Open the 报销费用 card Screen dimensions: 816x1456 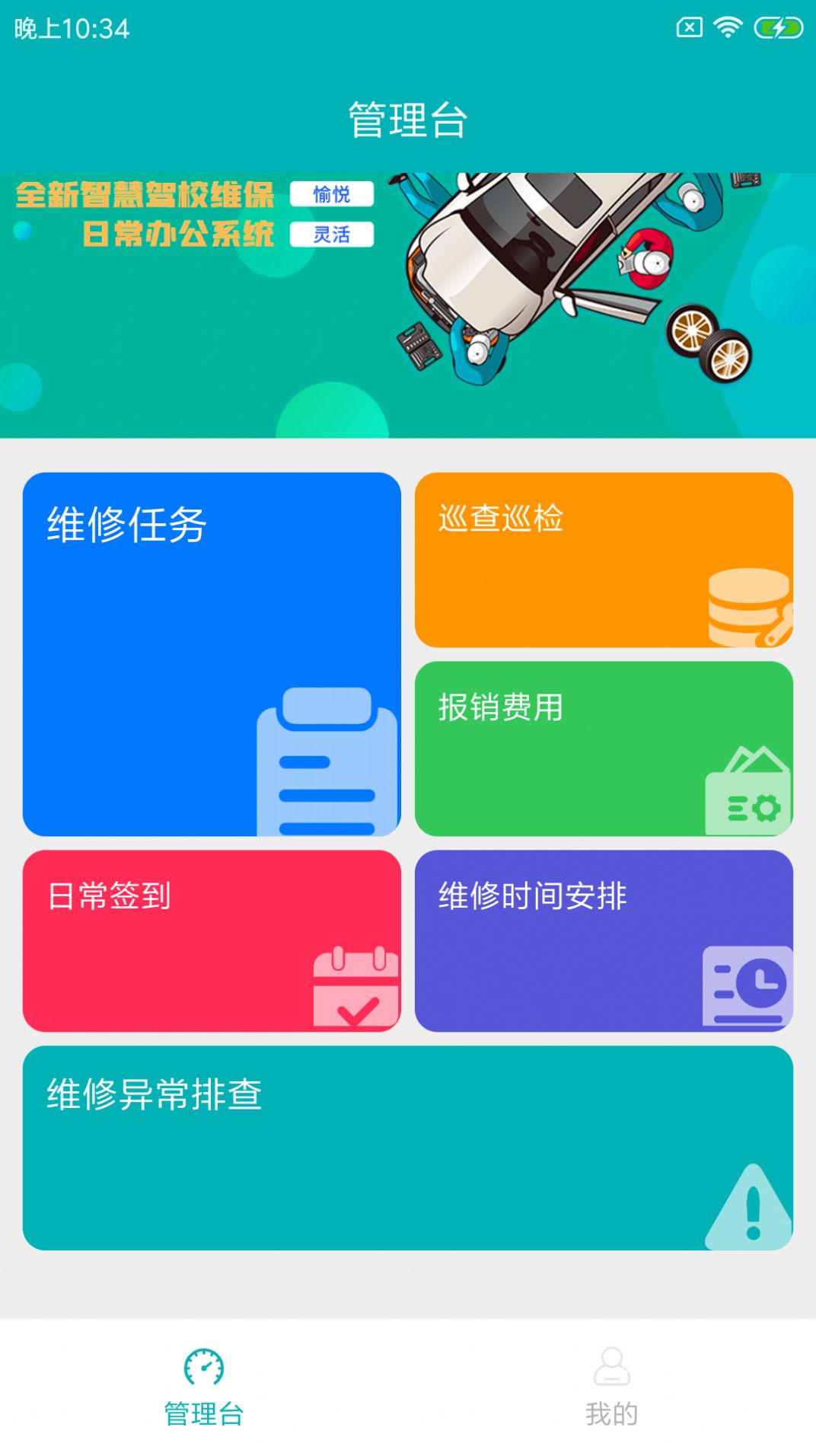pyautogui.click(x=604, y=749)
